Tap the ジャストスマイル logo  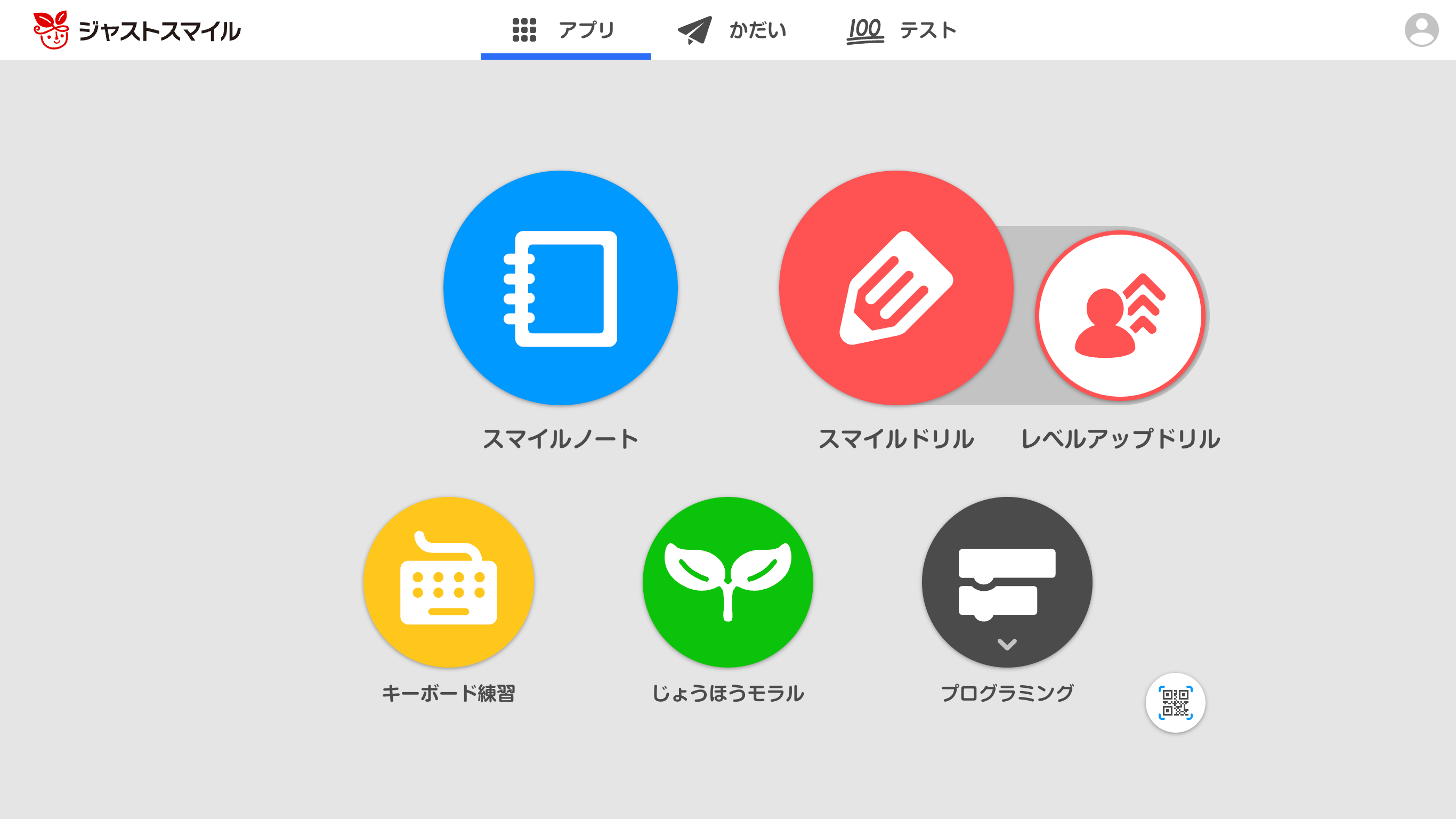pos(137,30)
